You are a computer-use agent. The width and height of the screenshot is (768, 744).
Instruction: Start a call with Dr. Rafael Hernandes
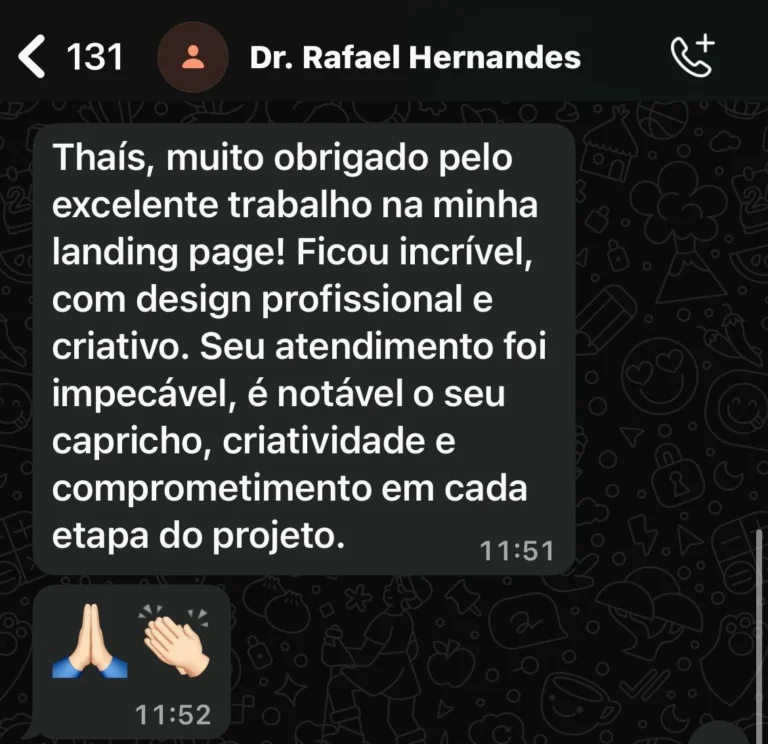tap(693, 57)
